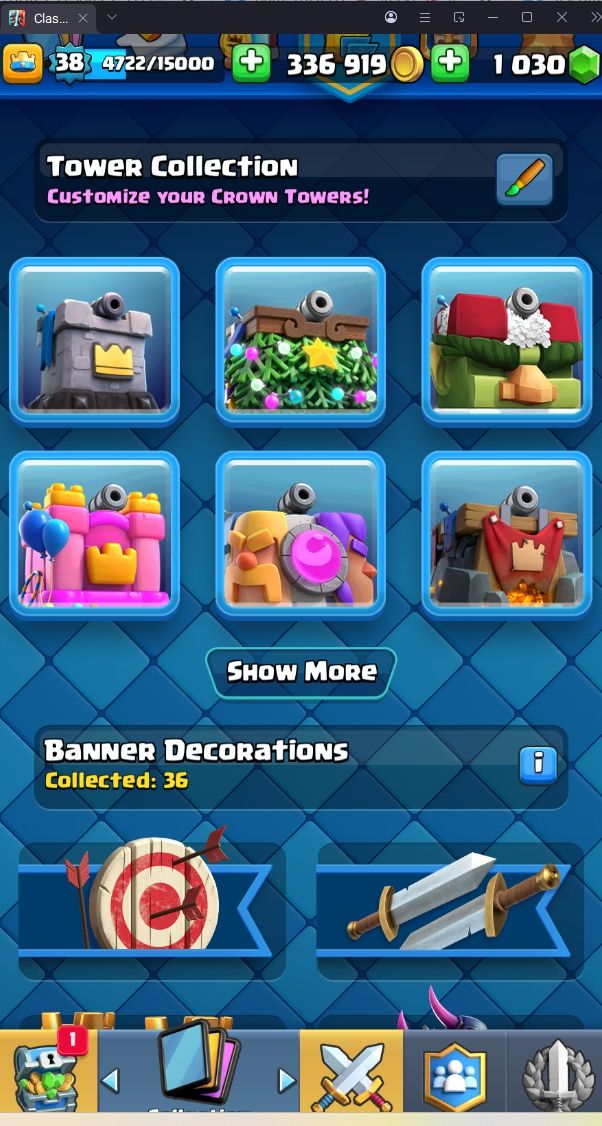Go to next collection section arrow
This screenshot has width=602, height=1126.
(287, 1080)
